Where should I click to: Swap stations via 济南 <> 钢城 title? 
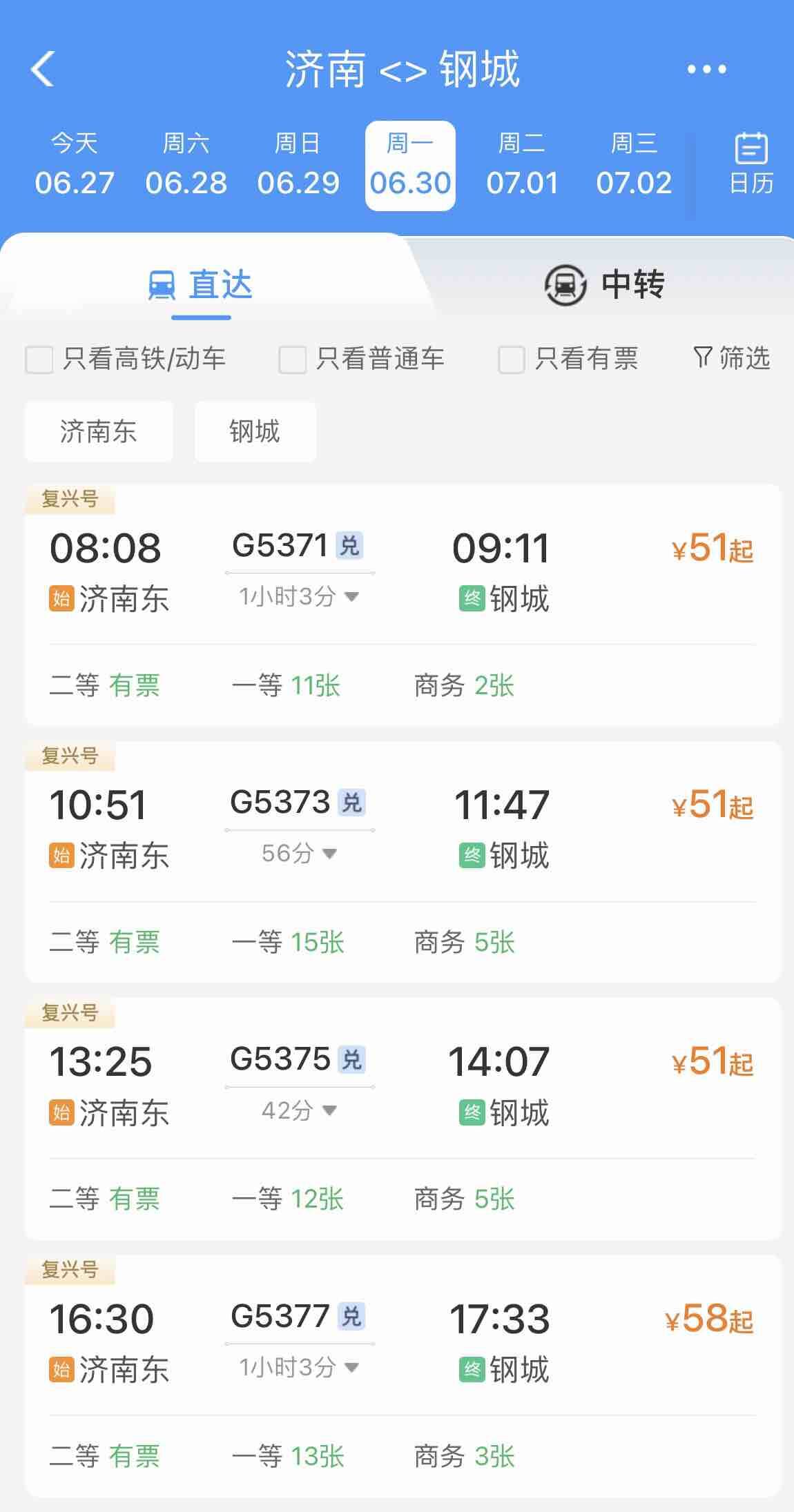pyautogui.click(x=402, y=70)
